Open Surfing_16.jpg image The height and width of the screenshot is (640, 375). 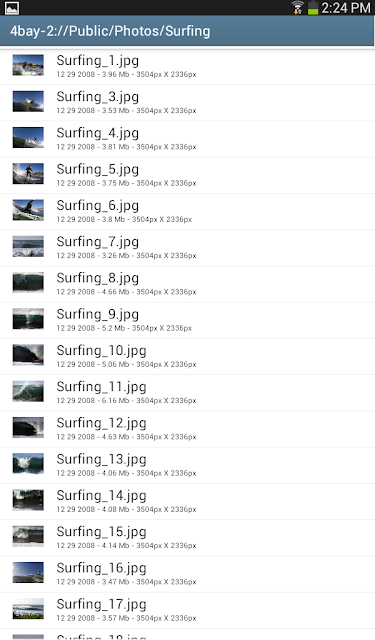tap(187, 574)
